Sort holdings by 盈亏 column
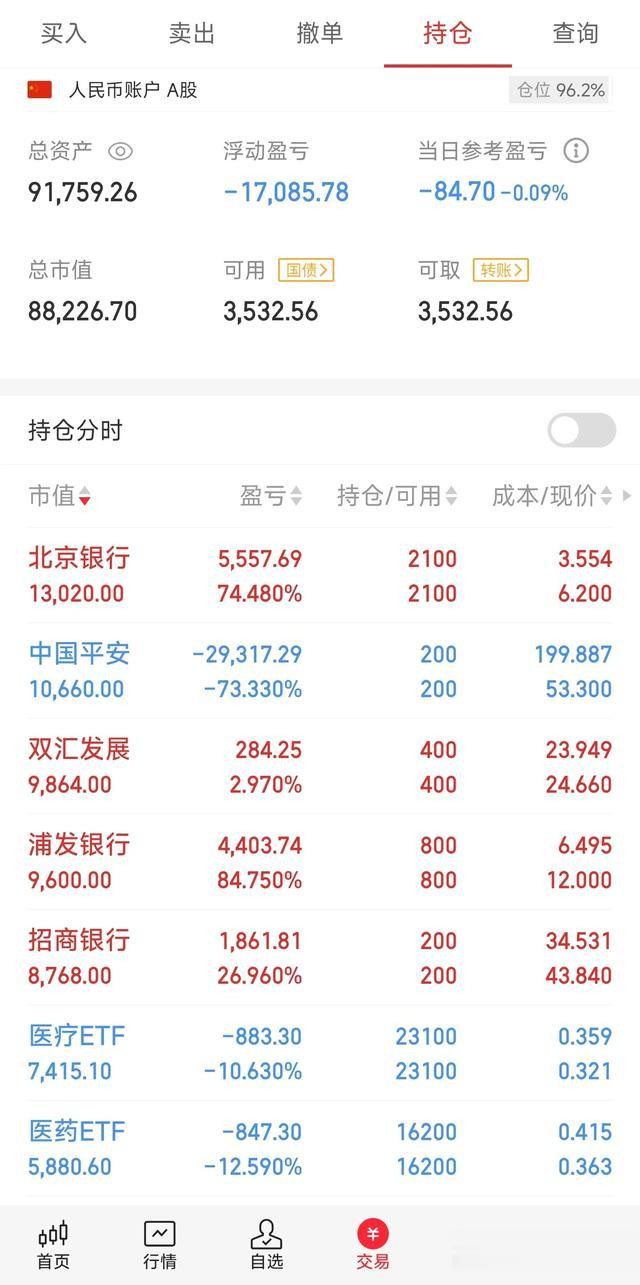 click(x=271, y=496)
